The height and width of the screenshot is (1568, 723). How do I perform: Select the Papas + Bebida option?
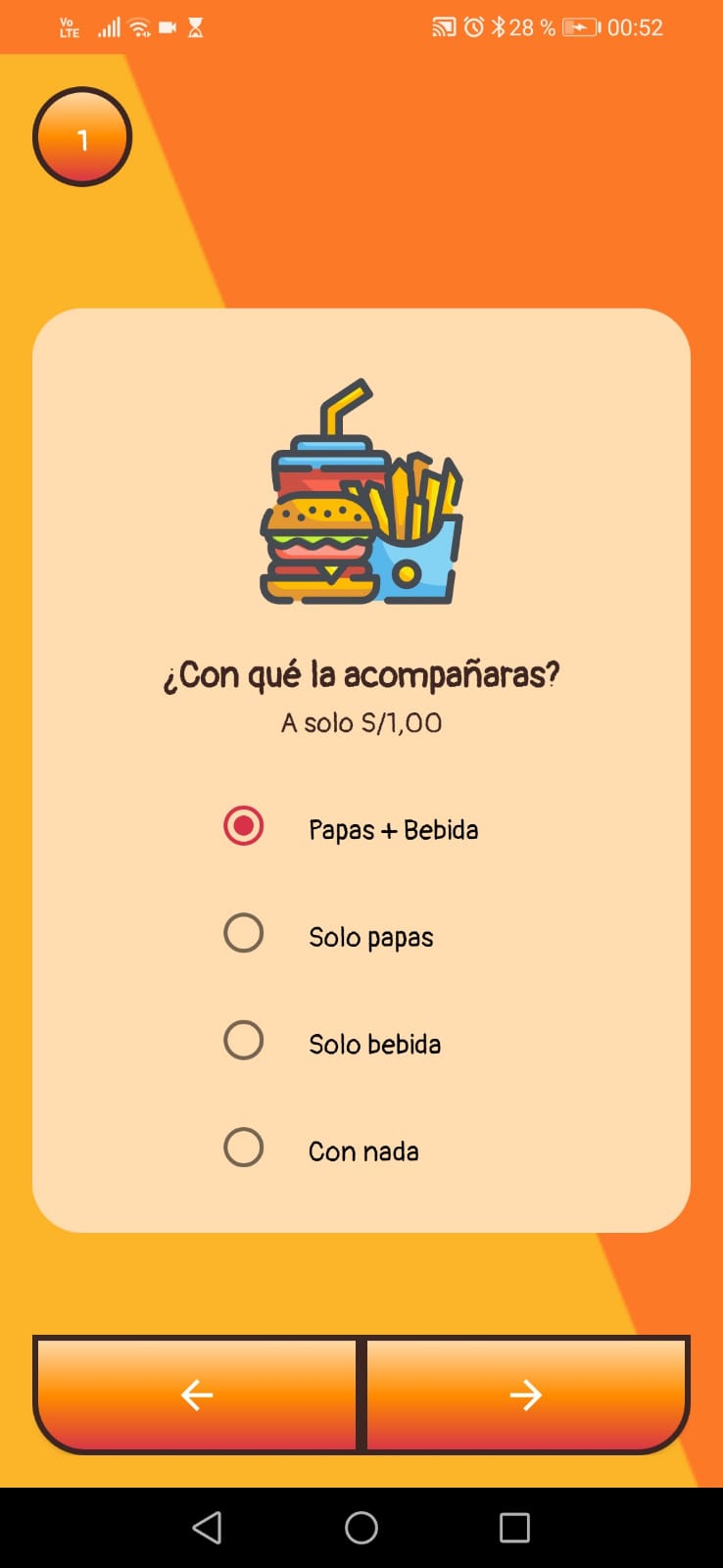[244, 826]
